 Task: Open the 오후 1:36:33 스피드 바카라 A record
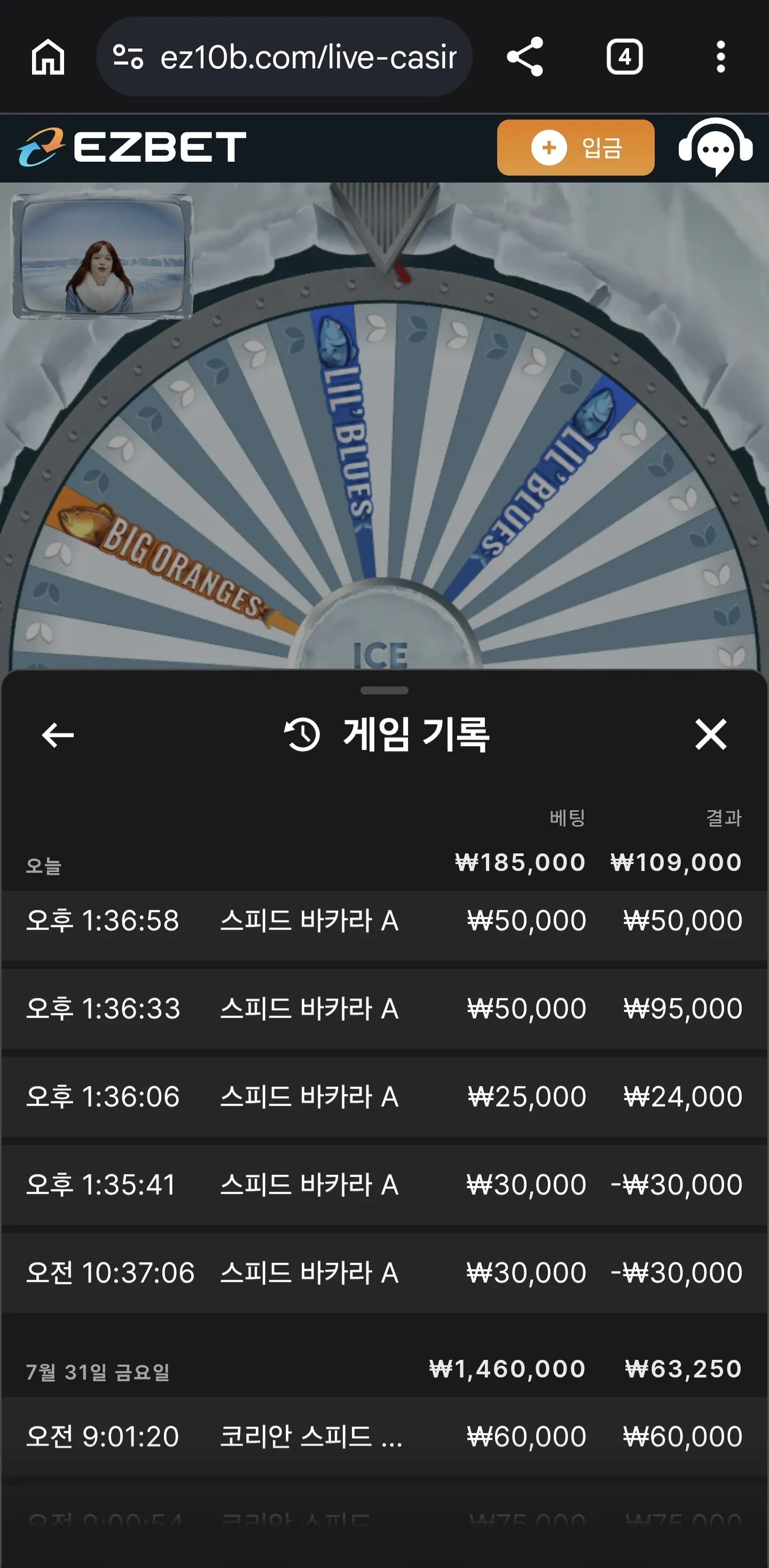(384, 1009)
